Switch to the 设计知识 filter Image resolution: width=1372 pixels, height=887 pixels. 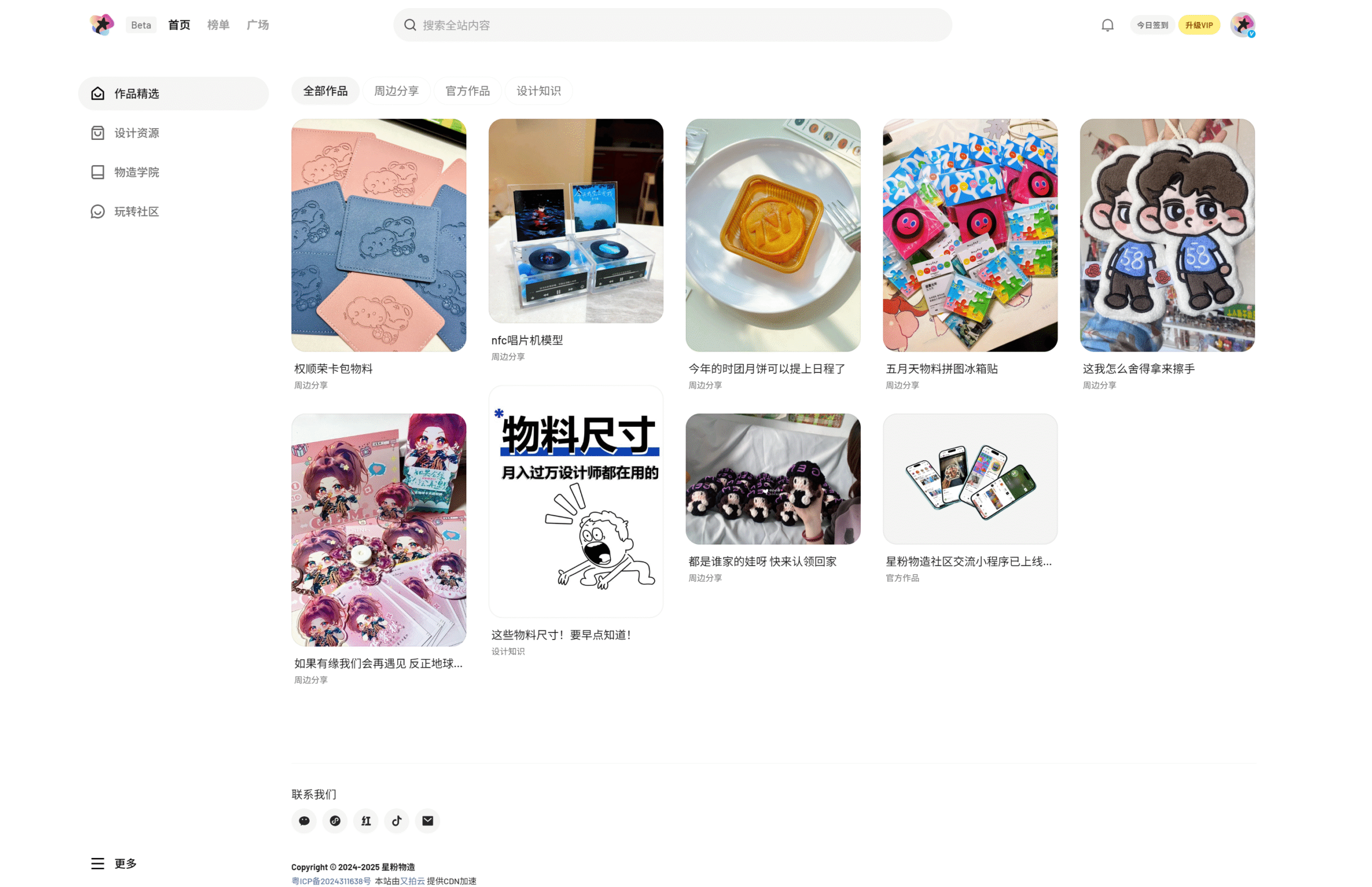tap(538, 91)
